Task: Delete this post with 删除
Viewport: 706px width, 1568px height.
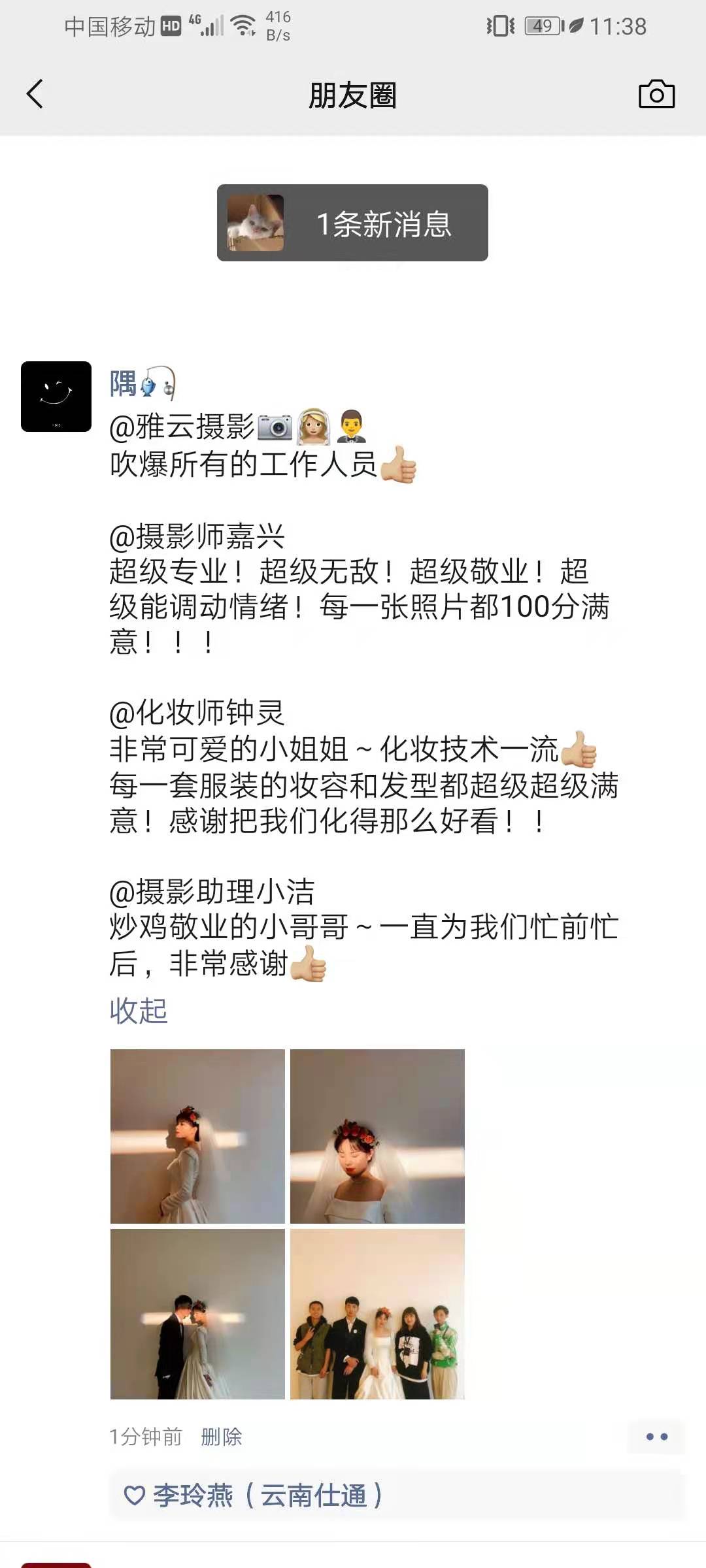Action: click(x=222, y=1437)
